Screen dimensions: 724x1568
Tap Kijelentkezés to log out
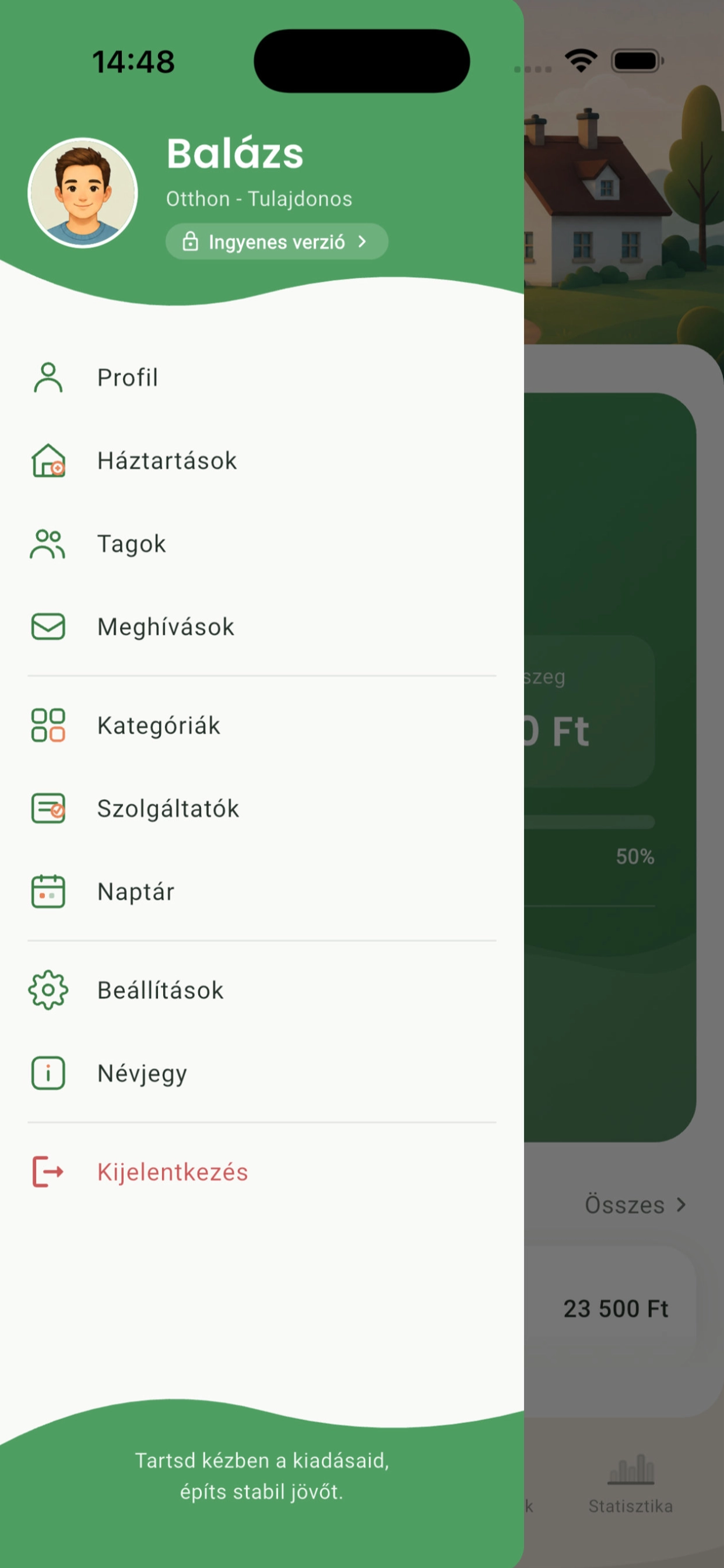coord(262,1172)
